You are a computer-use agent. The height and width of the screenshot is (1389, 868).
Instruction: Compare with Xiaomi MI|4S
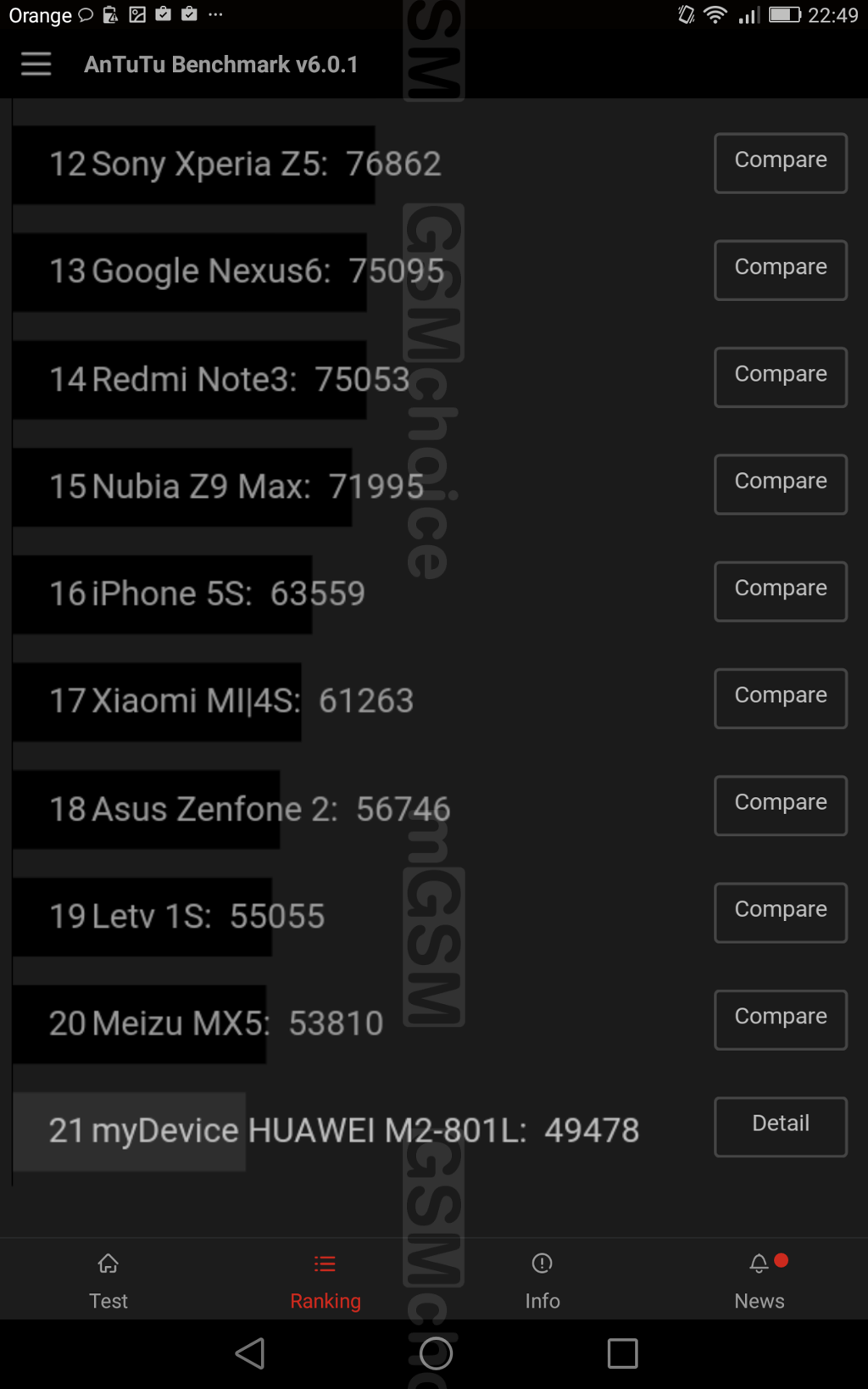click(x=780, y=698)
